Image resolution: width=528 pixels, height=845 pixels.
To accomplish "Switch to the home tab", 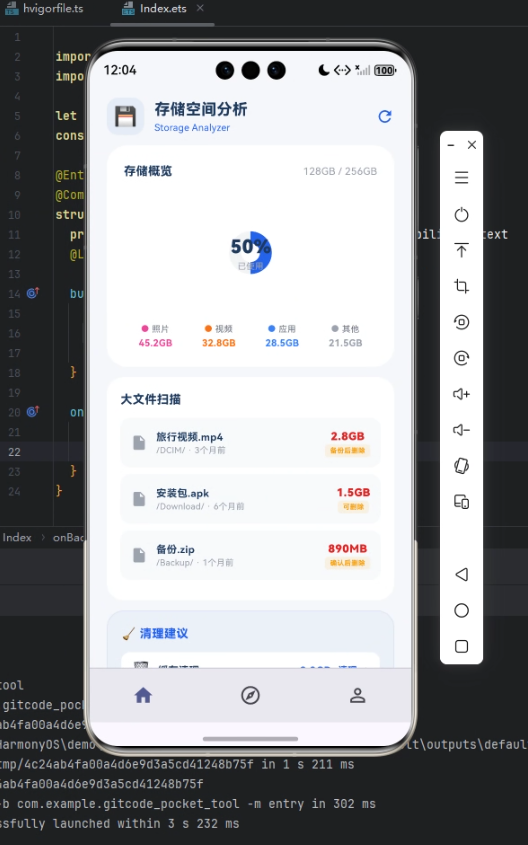I will point(143,695).
